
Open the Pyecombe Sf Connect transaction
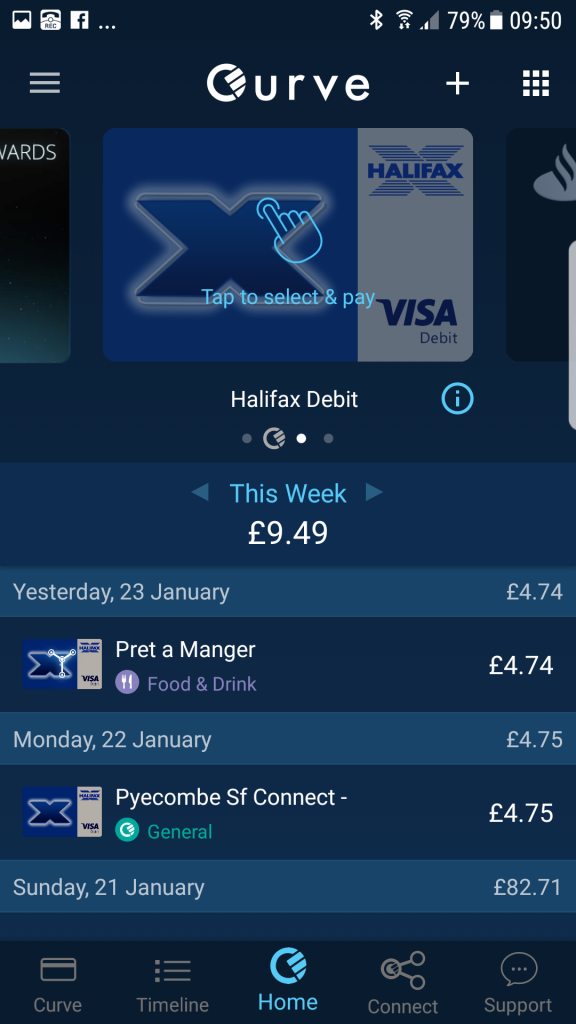(x=288, y=812)
